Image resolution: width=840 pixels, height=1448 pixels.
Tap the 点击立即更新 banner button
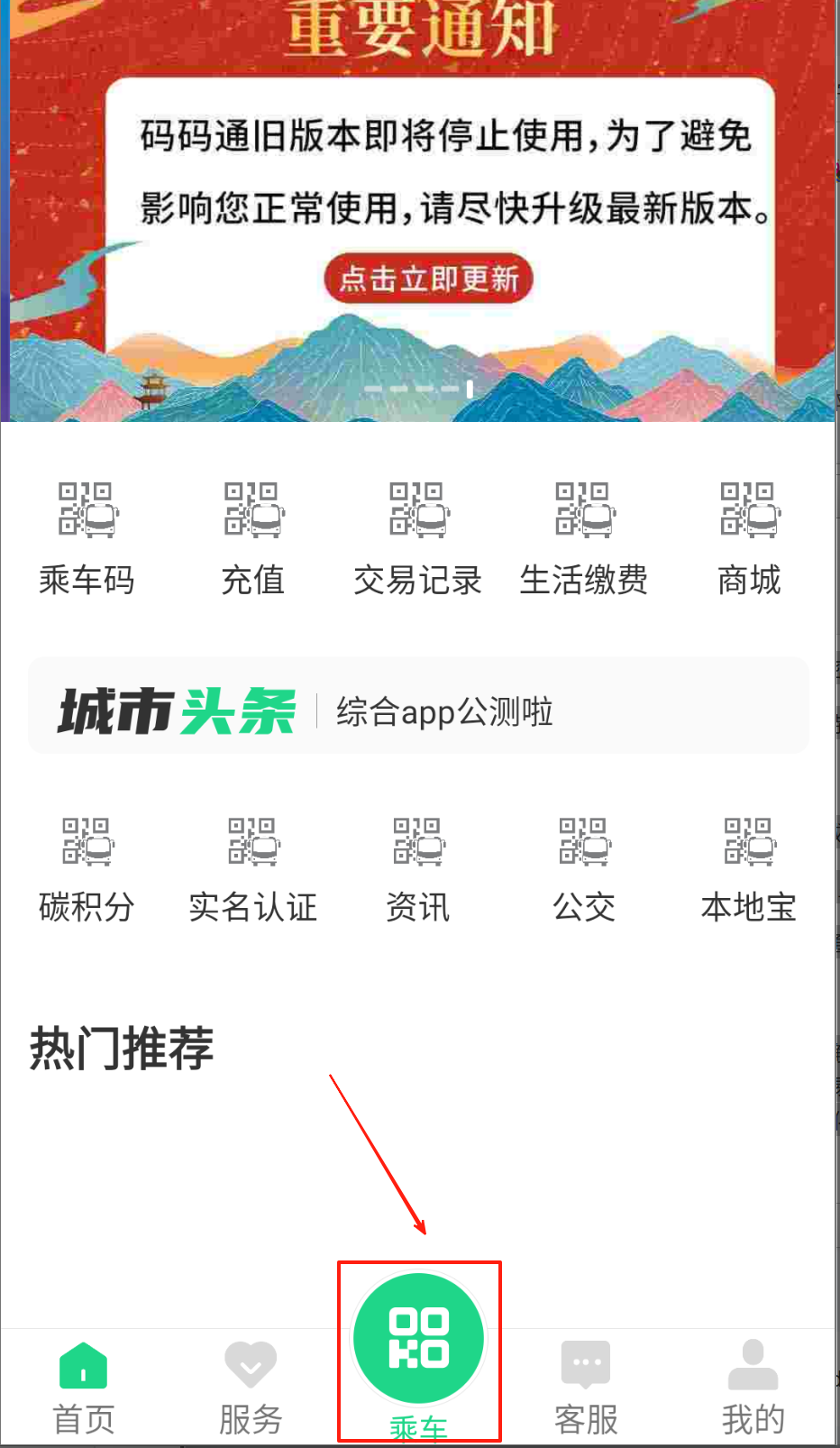point(428,279)
